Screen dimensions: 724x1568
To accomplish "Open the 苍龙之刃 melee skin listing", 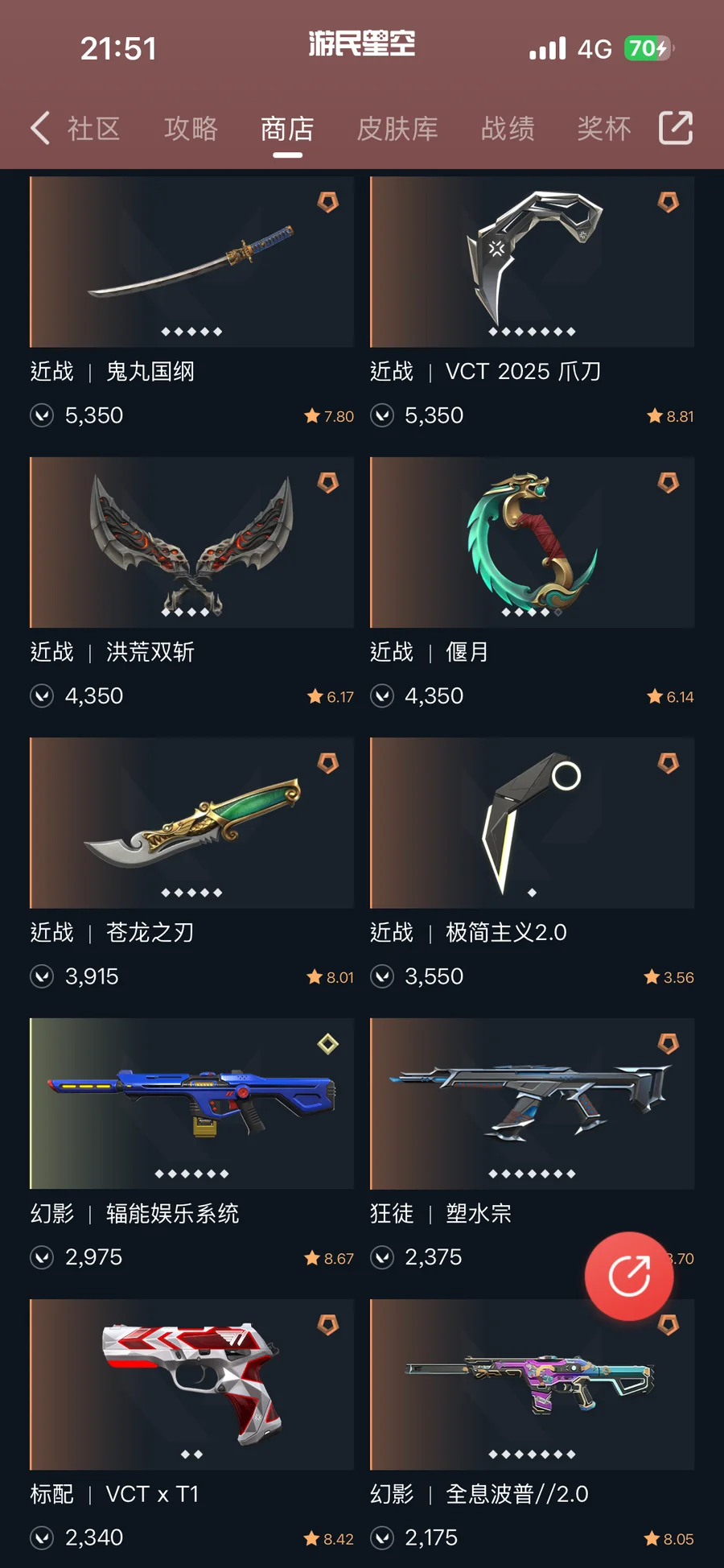I will [x=191, y=822].
